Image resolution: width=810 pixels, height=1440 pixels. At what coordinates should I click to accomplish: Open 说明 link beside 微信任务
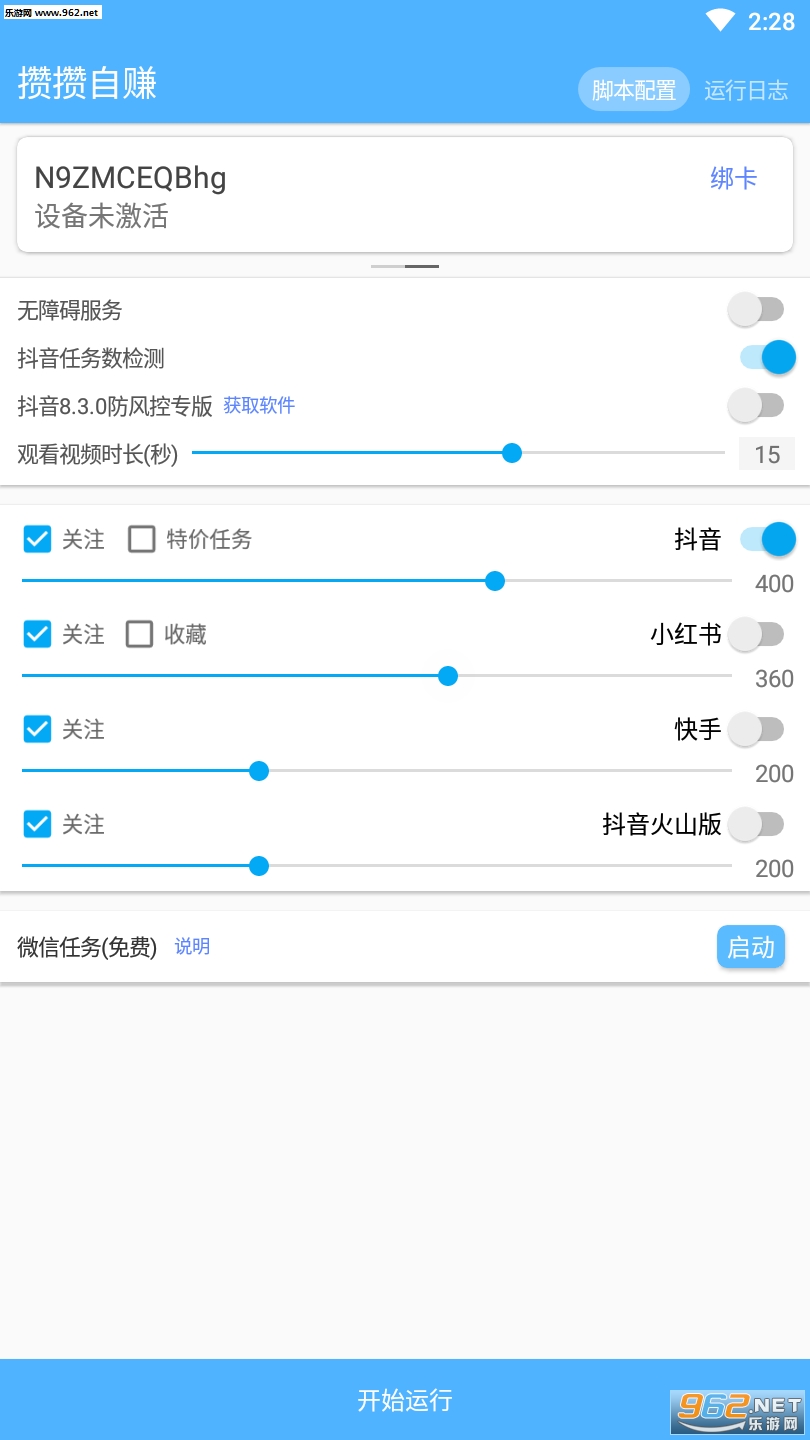[192, 946]
